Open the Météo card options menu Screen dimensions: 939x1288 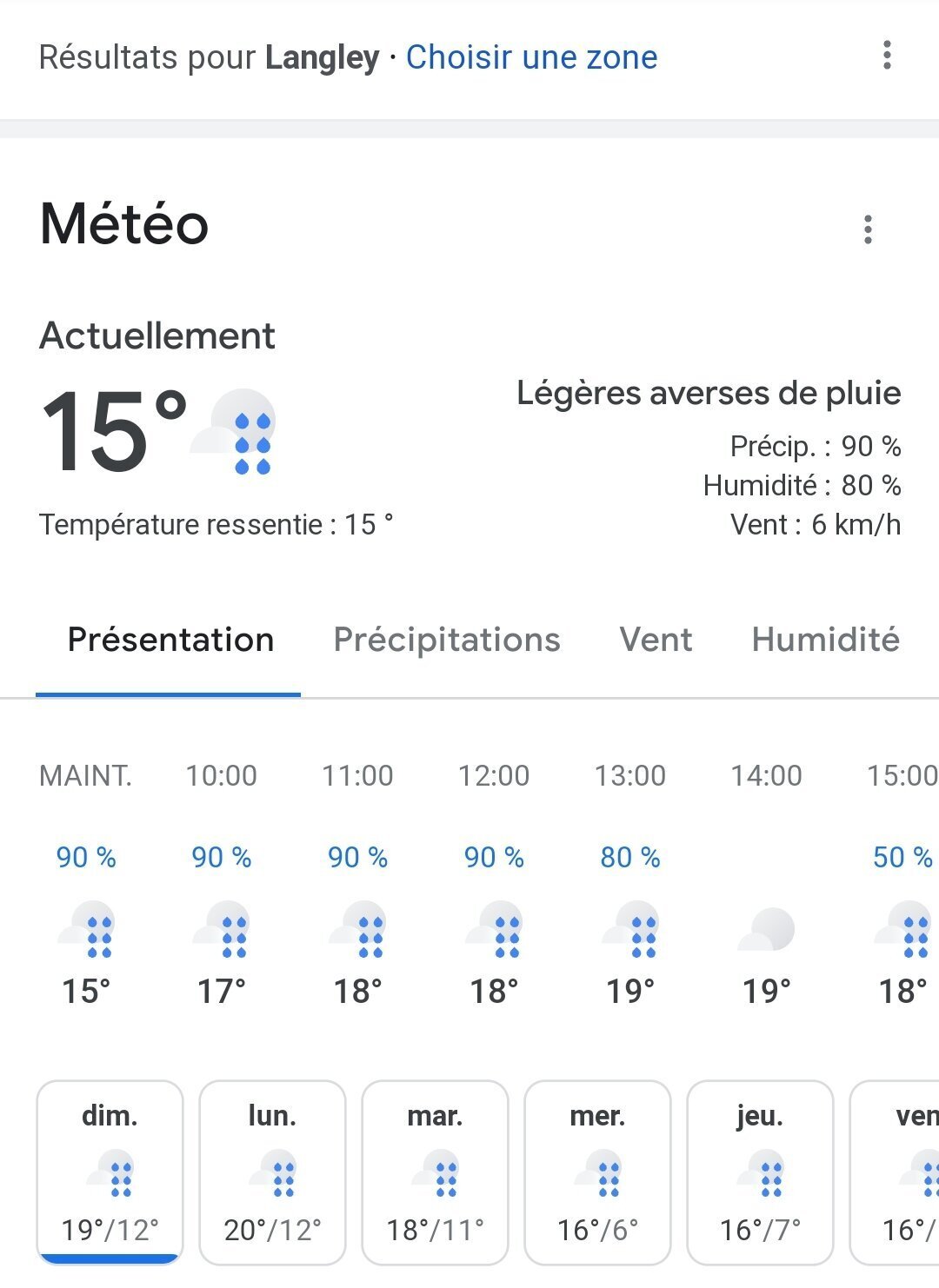[867, 229]
